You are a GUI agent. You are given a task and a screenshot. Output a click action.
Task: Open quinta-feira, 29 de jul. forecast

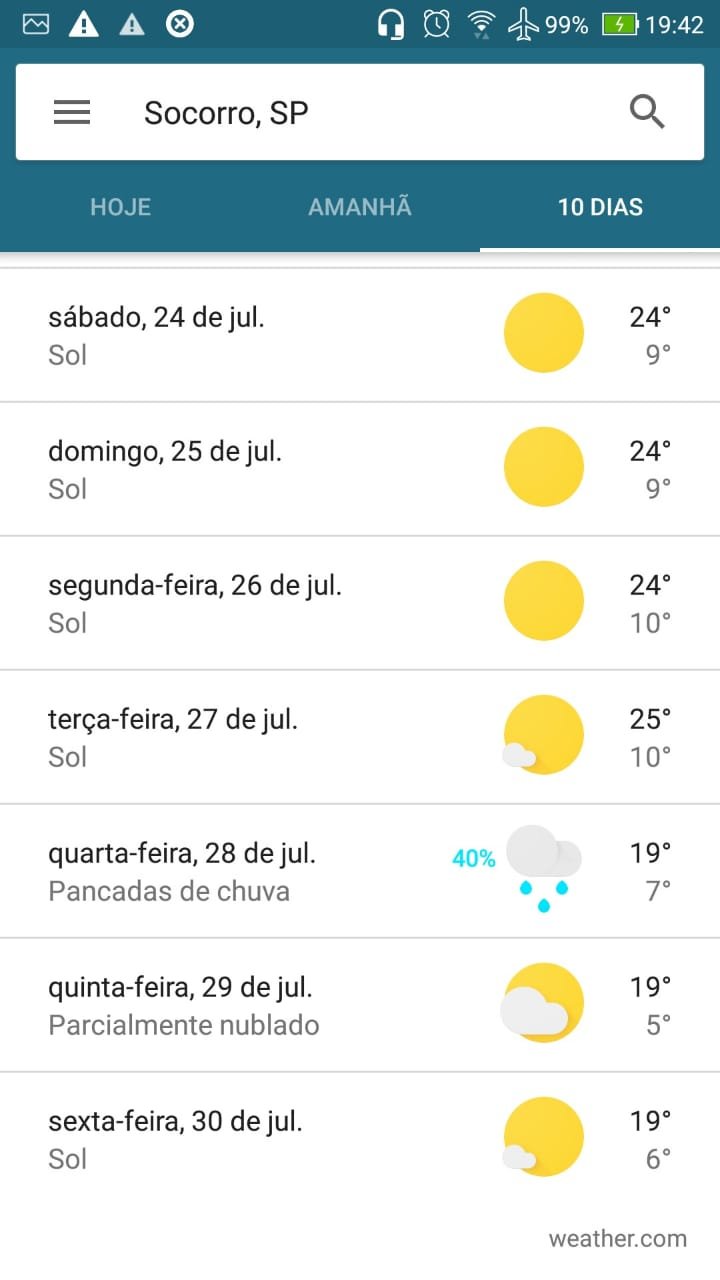(360, 1005)
